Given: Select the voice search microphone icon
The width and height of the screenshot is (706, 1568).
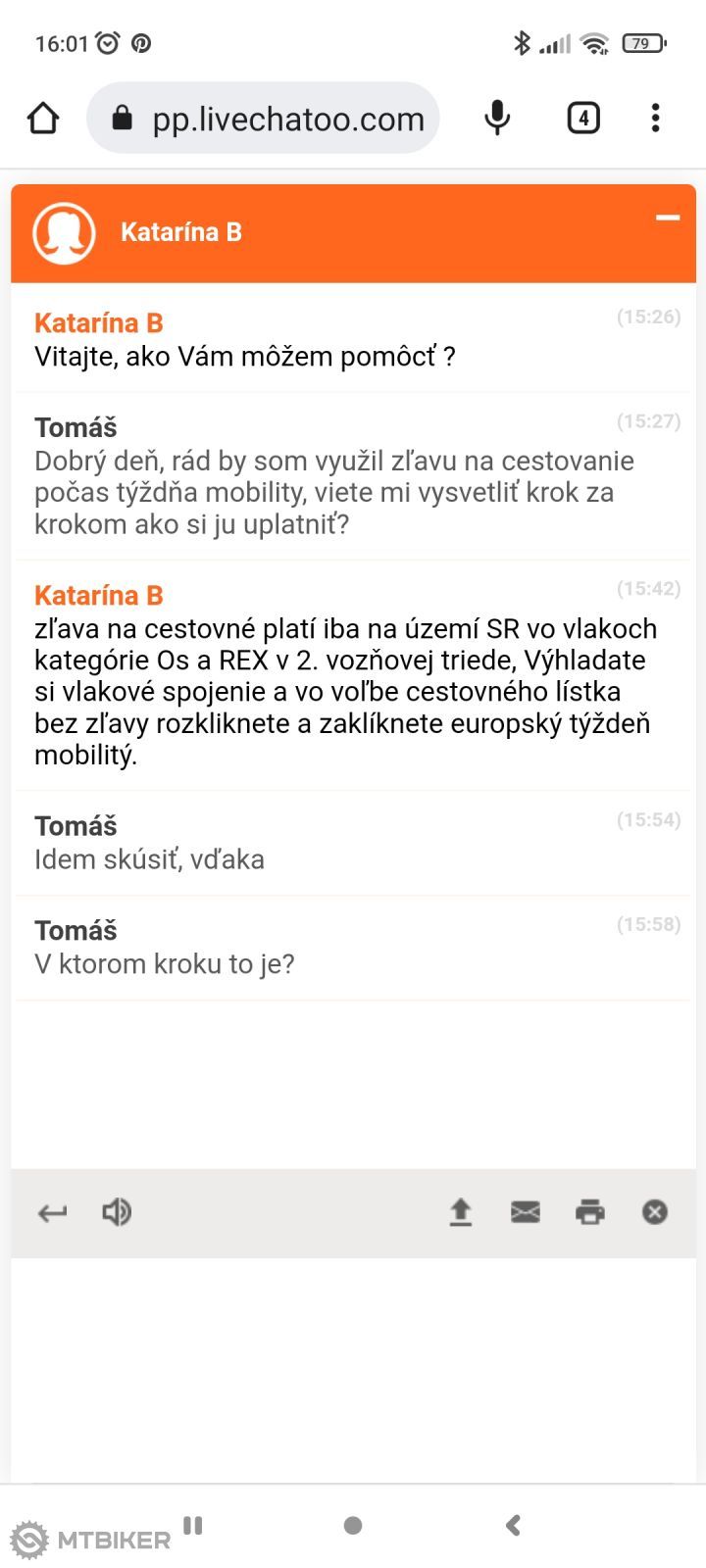Looking at the screenshot, I should pyautogui.click(x=497, y=118).
